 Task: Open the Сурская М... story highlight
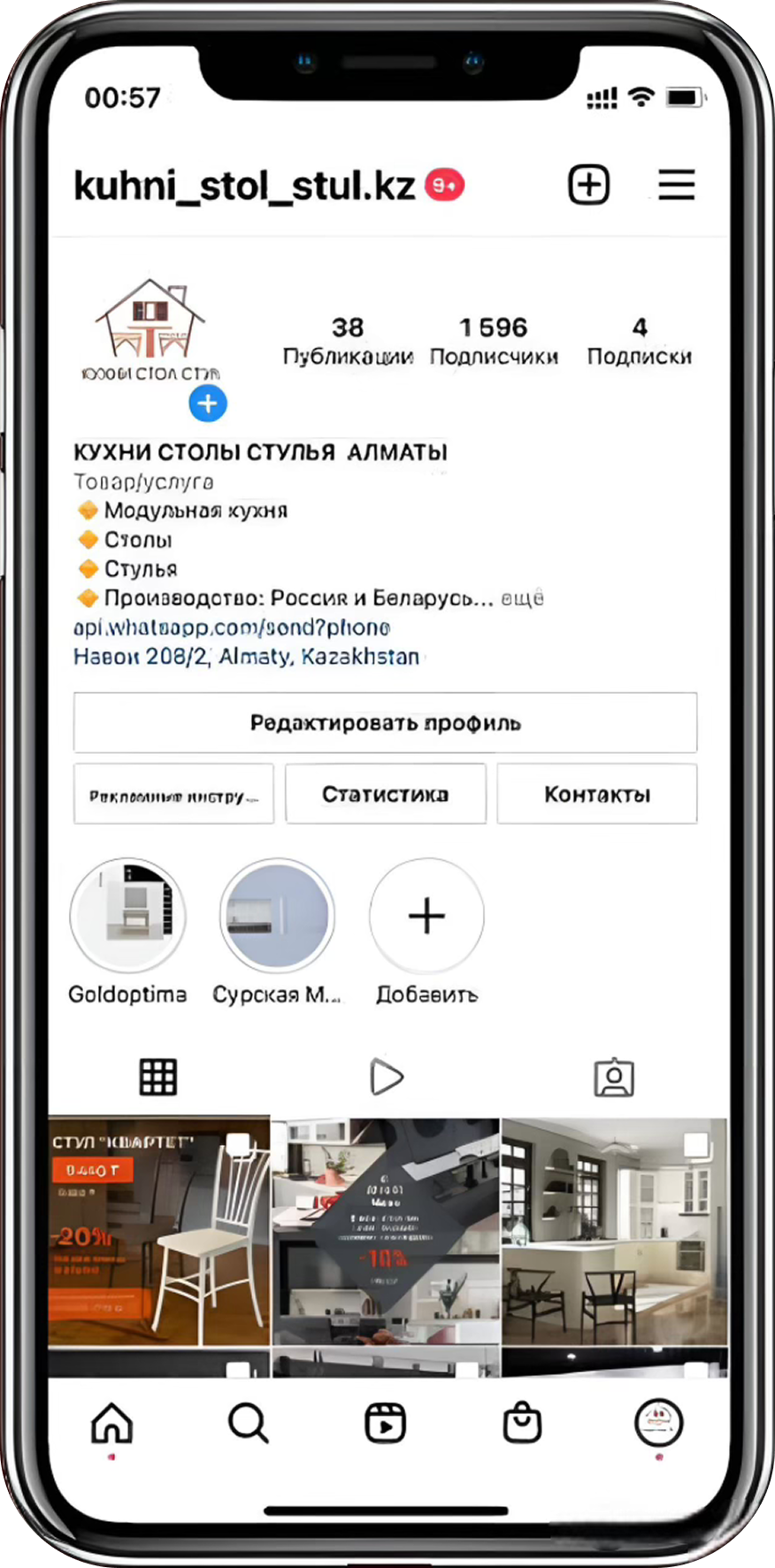point(277,916)
